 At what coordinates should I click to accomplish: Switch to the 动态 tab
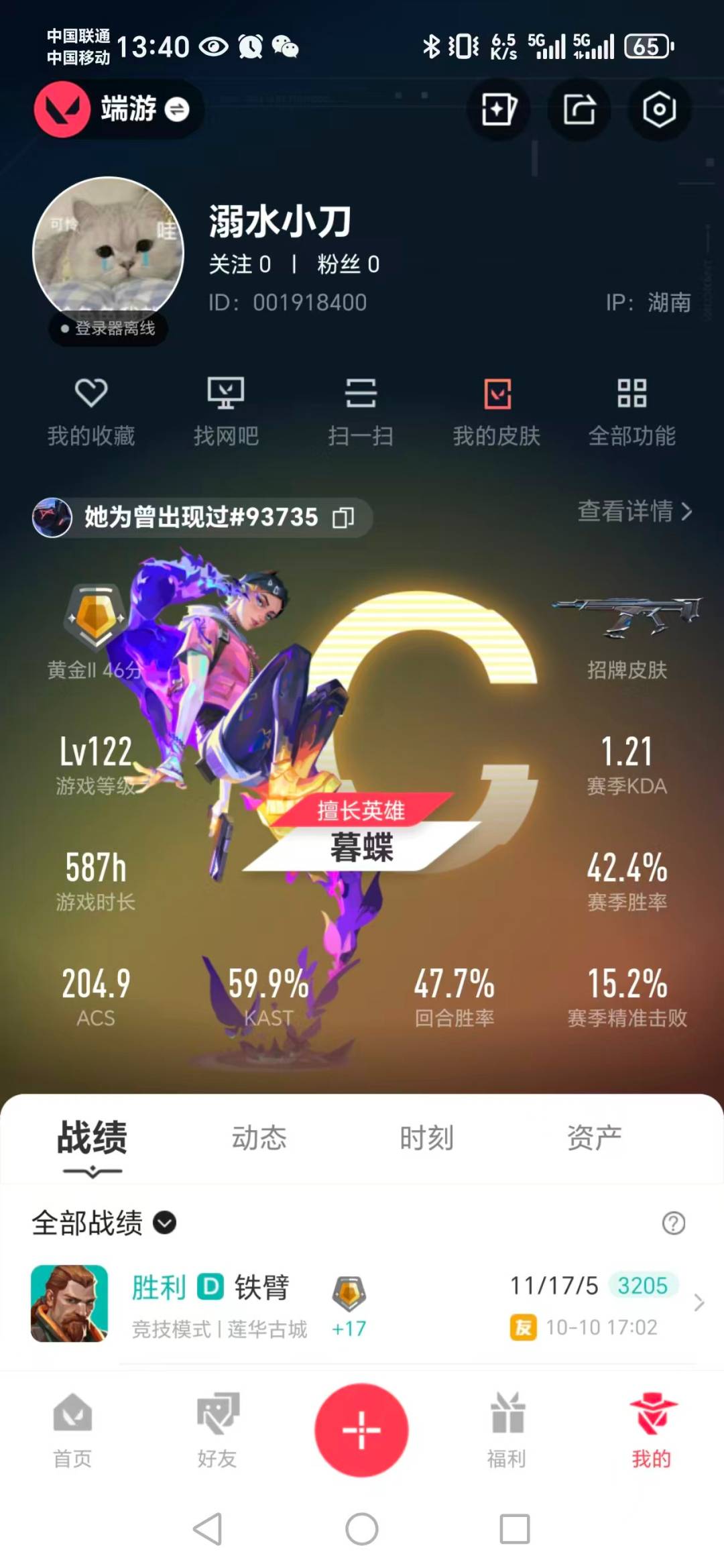pos(259,1138)
